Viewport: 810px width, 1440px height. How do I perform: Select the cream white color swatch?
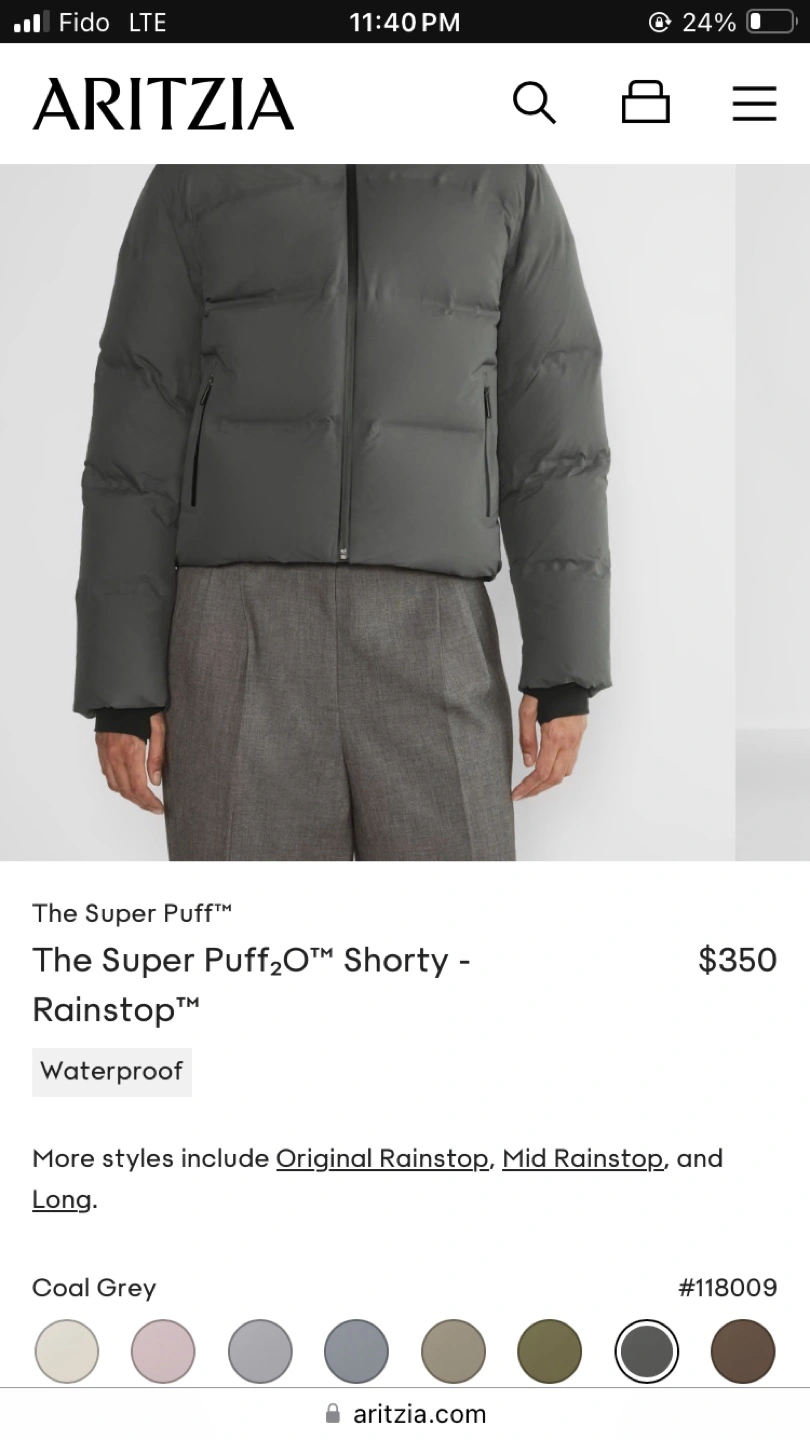point(67,1351)
